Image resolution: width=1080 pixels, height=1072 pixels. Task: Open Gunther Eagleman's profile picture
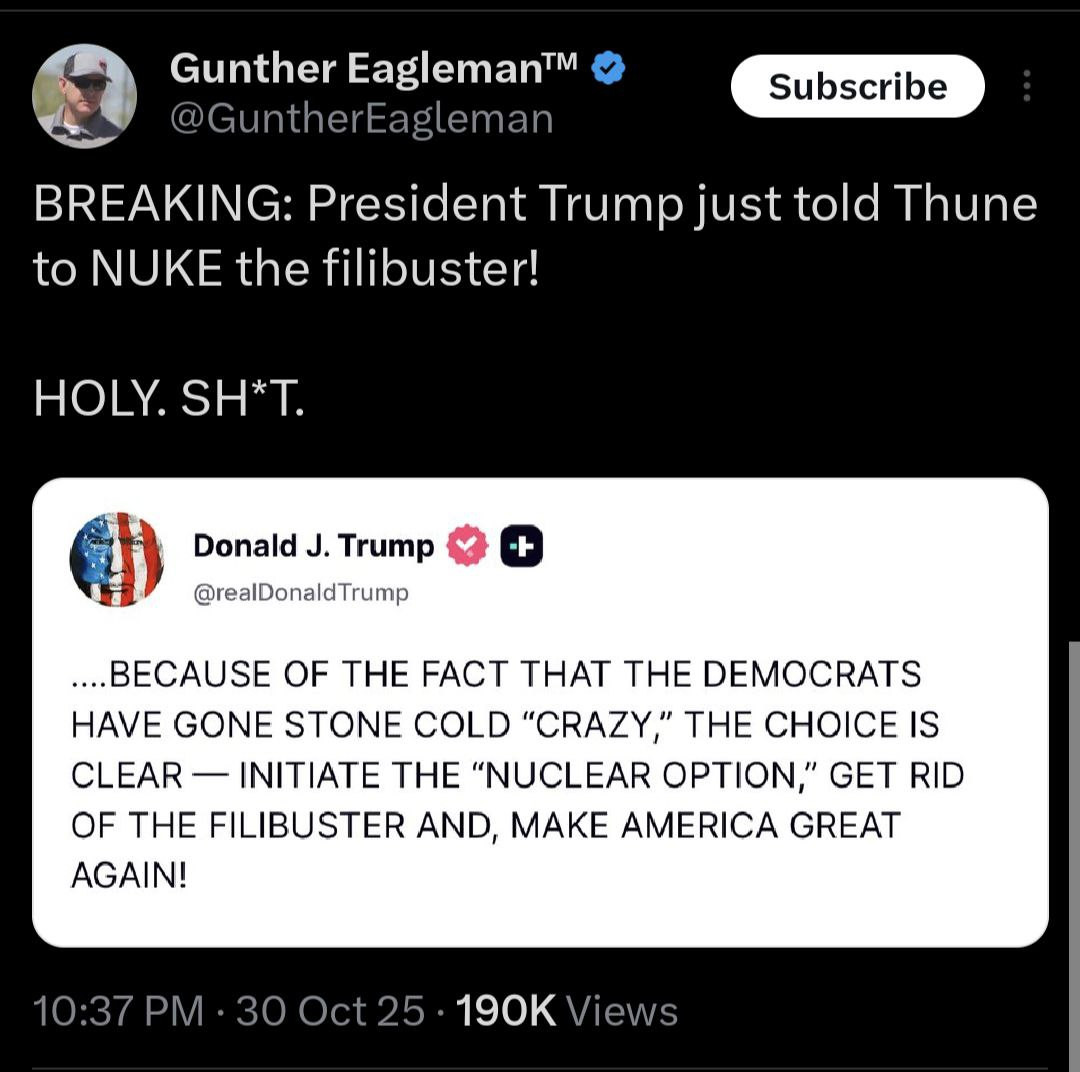pos(84,96)
